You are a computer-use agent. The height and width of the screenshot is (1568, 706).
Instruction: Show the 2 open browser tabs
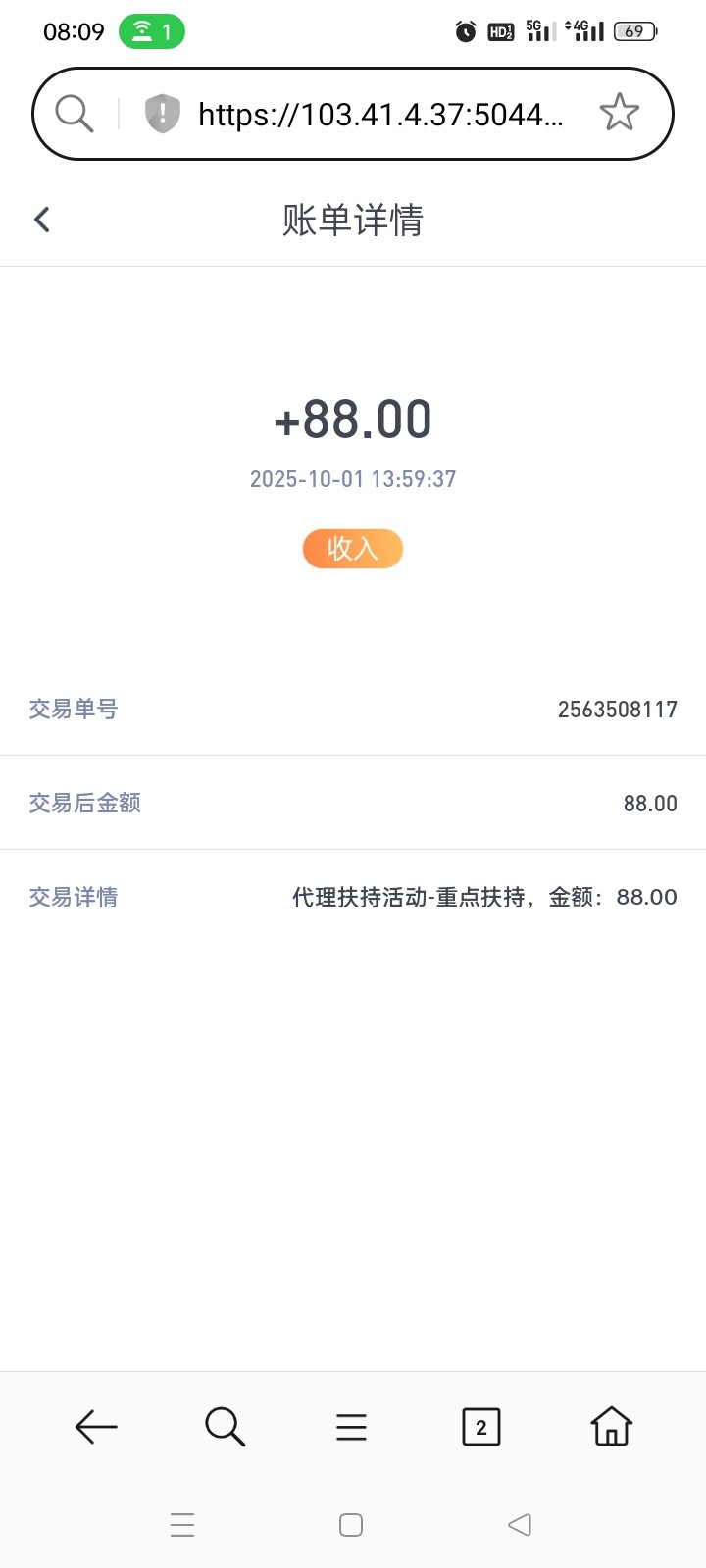pyautogui.click(x=480, y=1427)
